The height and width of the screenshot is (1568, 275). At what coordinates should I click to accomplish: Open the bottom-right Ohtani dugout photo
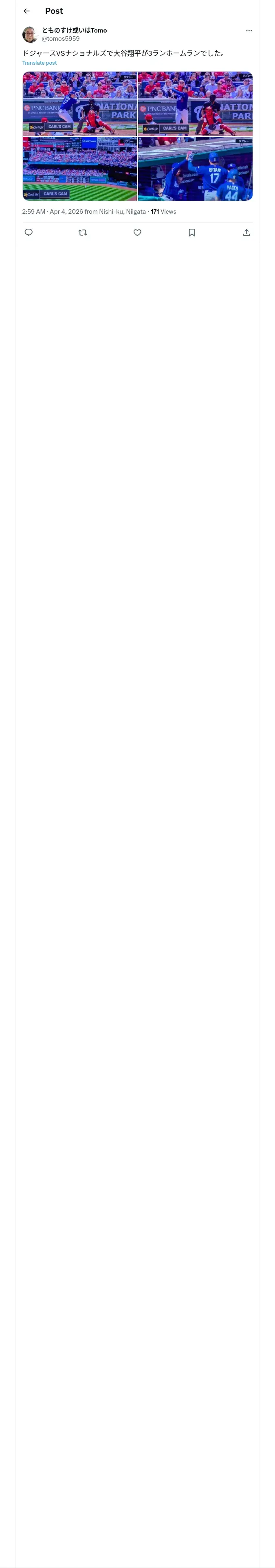[195, 169]
